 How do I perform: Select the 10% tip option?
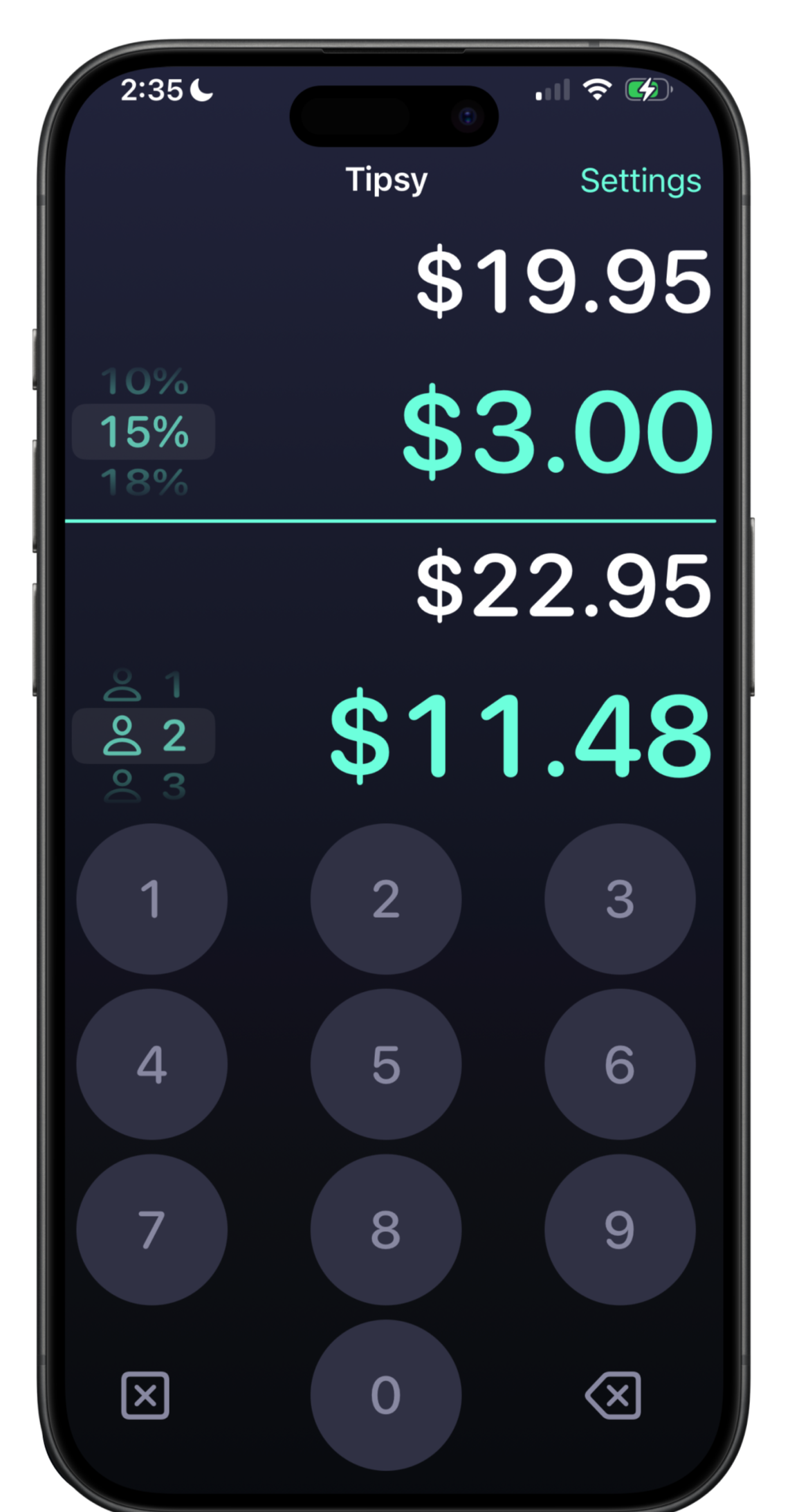click(144, 382)
